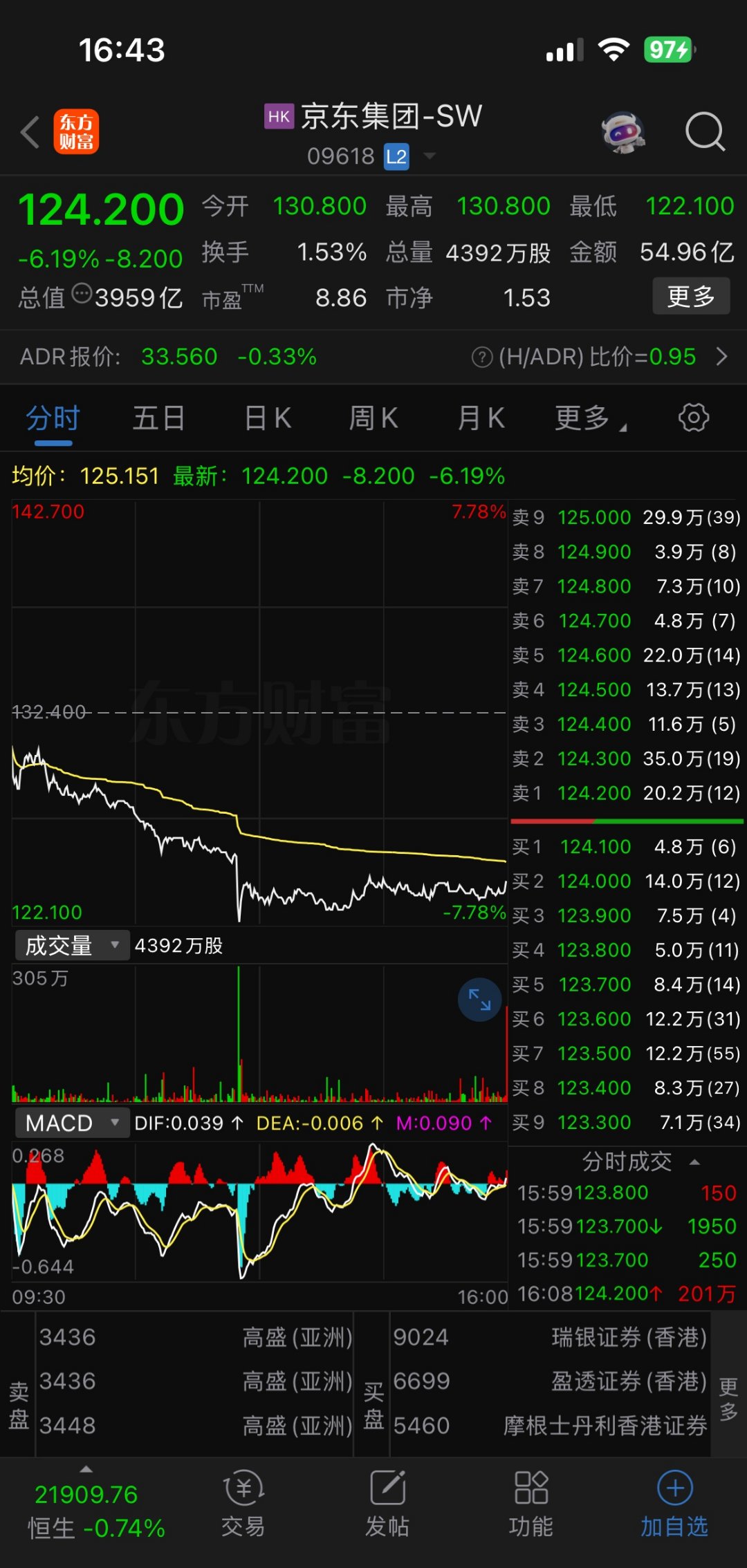Open the search magnifier
The height and width of the screenshot is (1568, 747).
[705, 131]
